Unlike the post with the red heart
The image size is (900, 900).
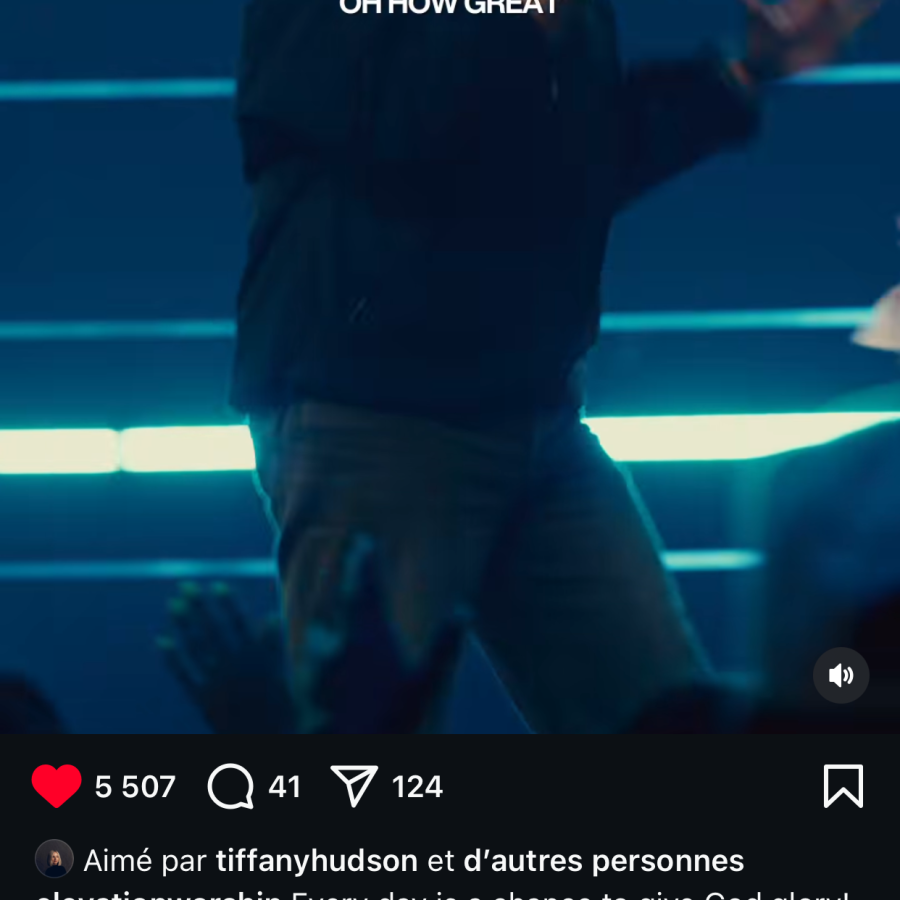[x=57, y=786]
